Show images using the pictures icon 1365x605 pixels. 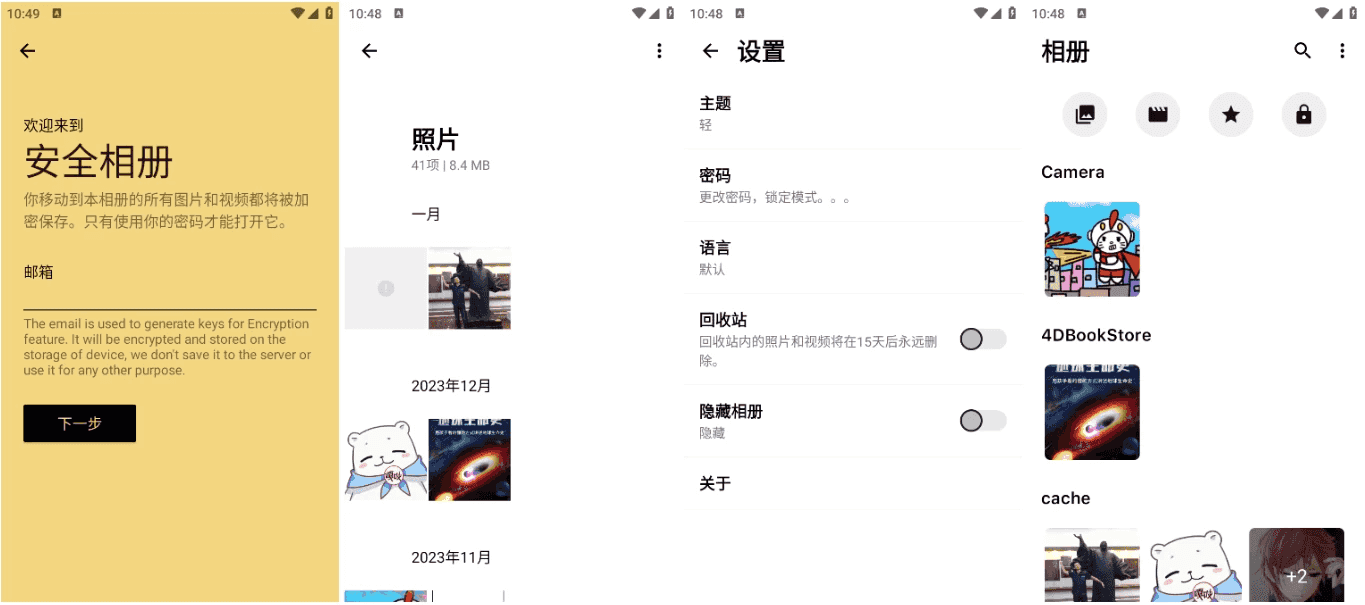(x=1085, y=115)
